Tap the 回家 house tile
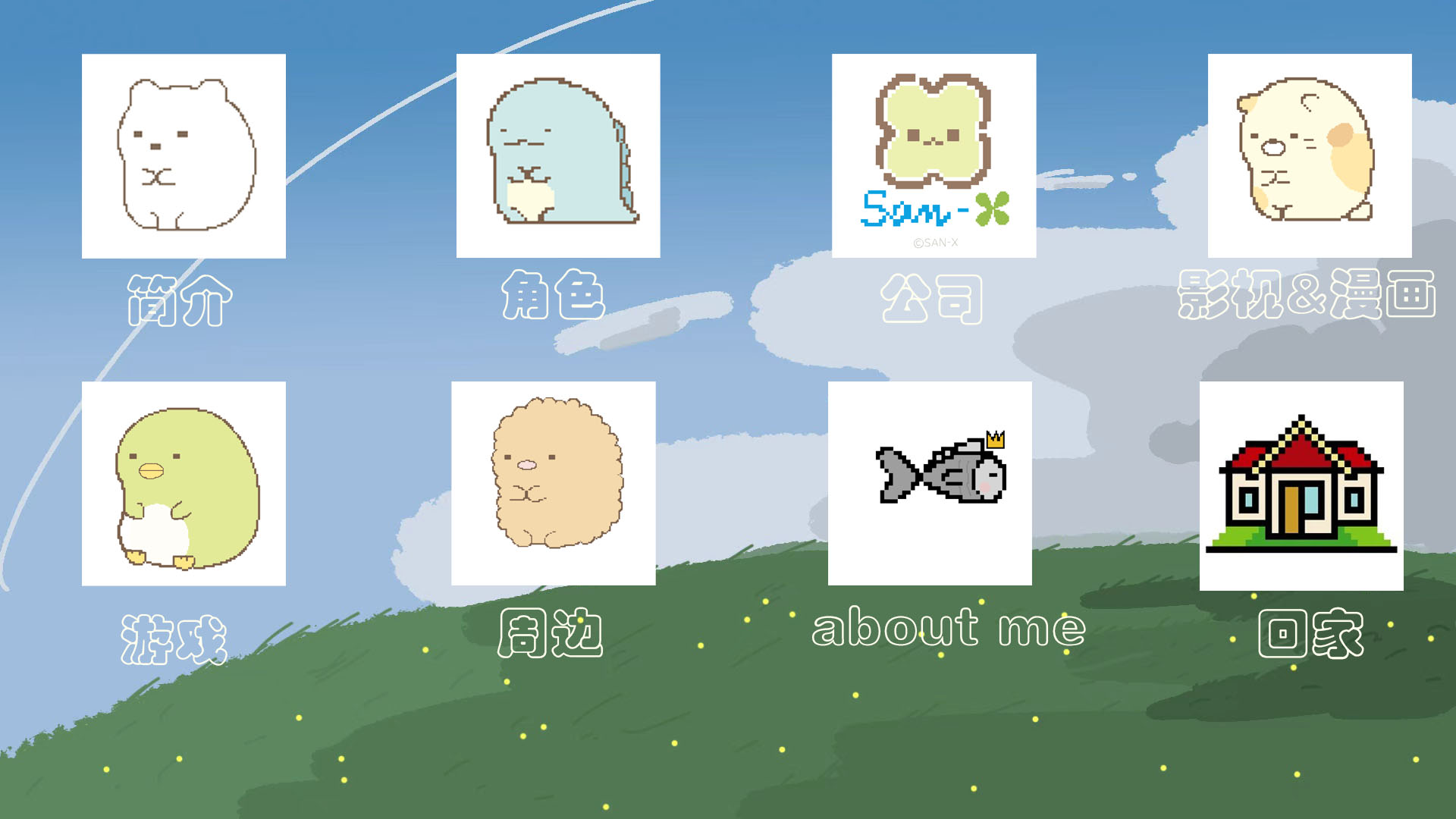This screenshot has height=819, width=1456. 1301,485
